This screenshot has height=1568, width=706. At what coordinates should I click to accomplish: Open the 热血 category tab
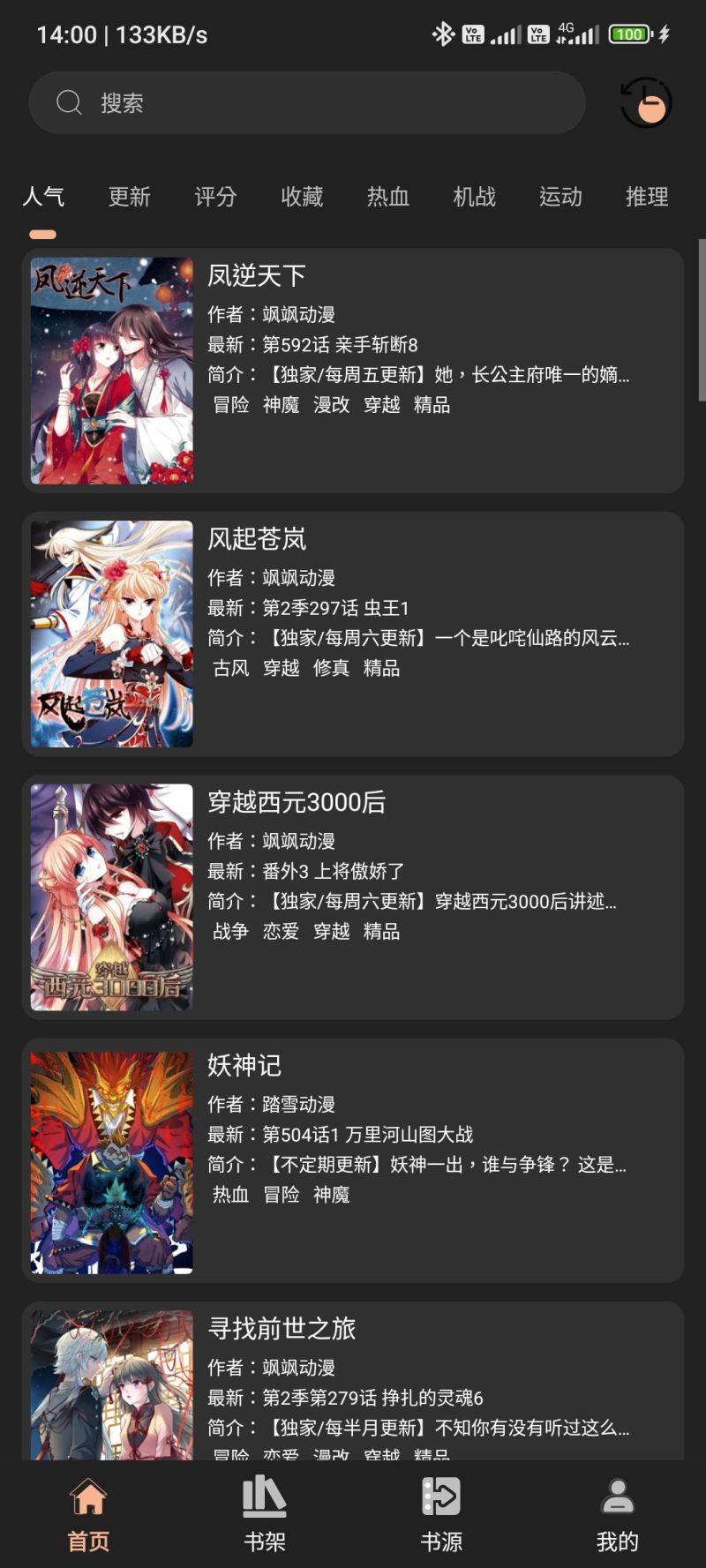388,197
